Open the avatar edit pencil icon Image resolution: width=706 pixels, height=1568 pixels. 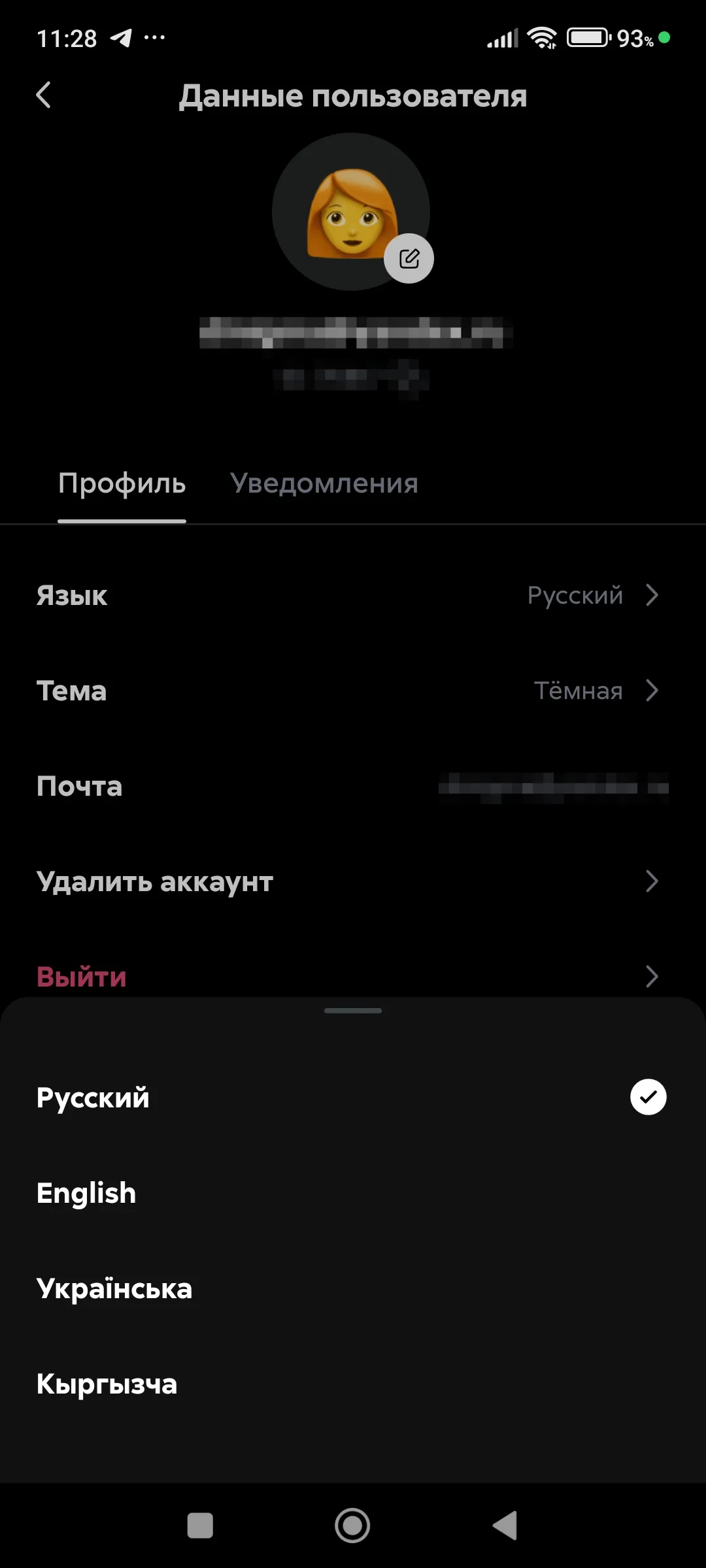[409, 258]
